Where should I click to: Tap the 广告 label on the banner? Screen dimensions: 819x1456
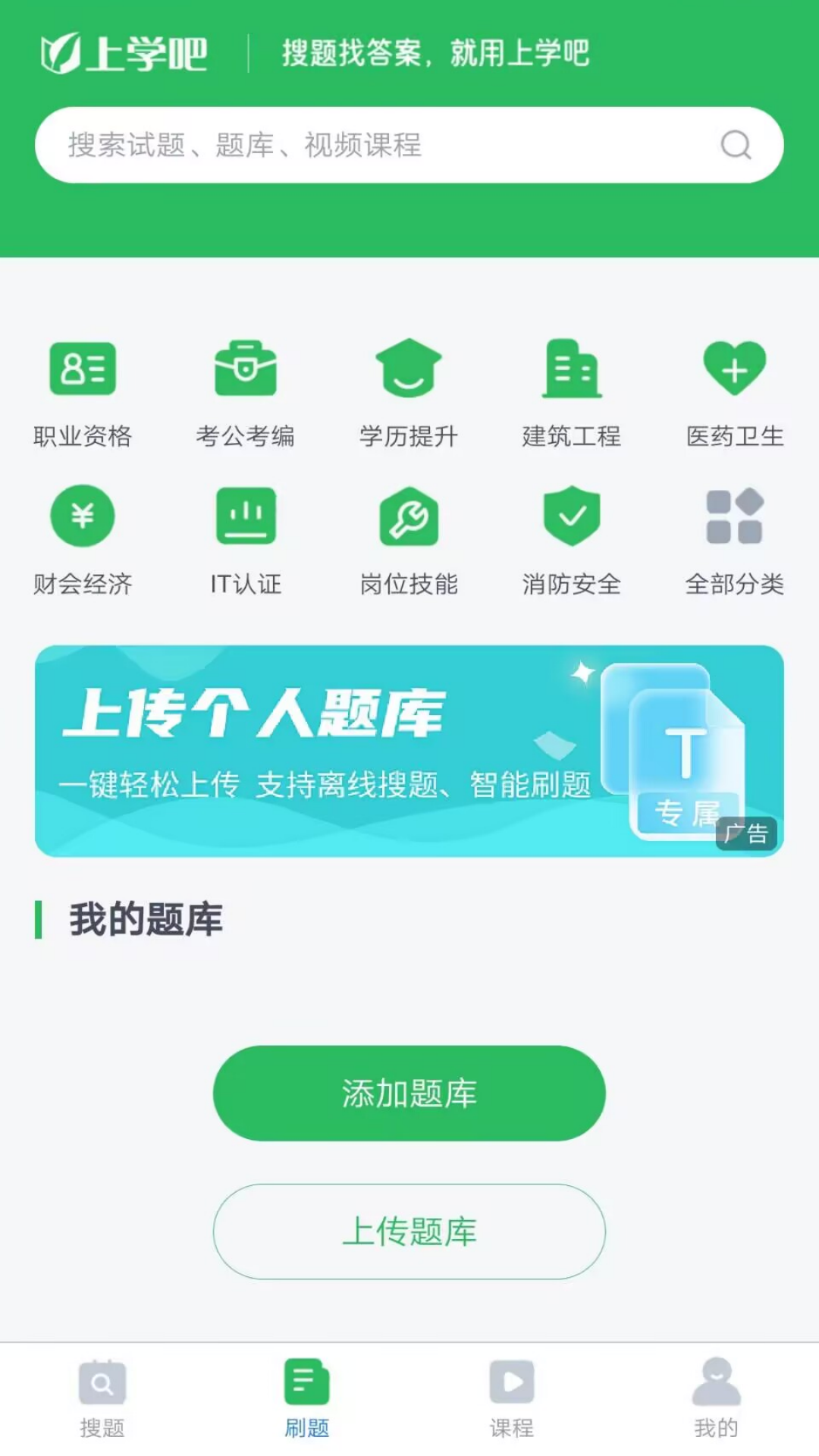pyautogui.click(x=746, y=836)
